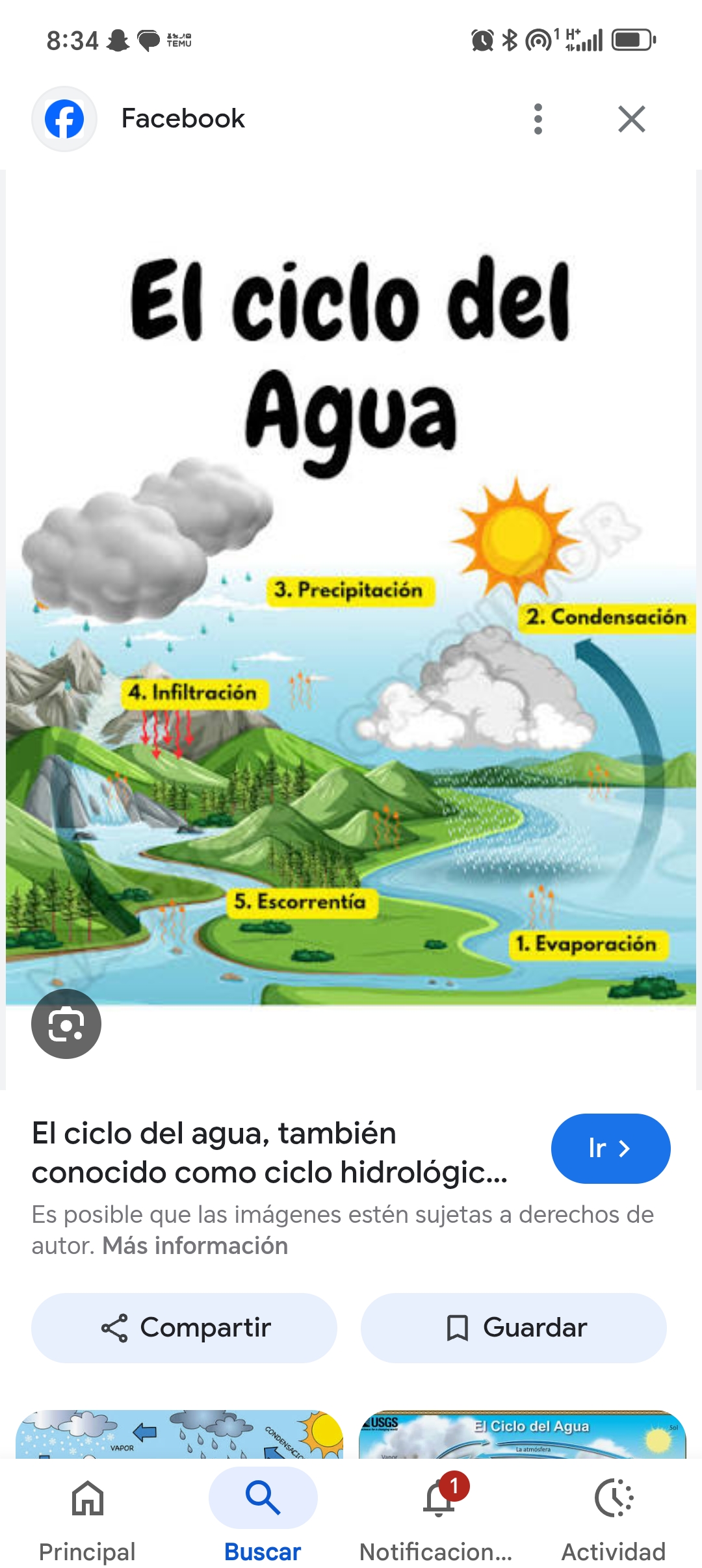Open the Facebook source header
The height and width of the screenshot is (1568, 702).
point(183,119)
